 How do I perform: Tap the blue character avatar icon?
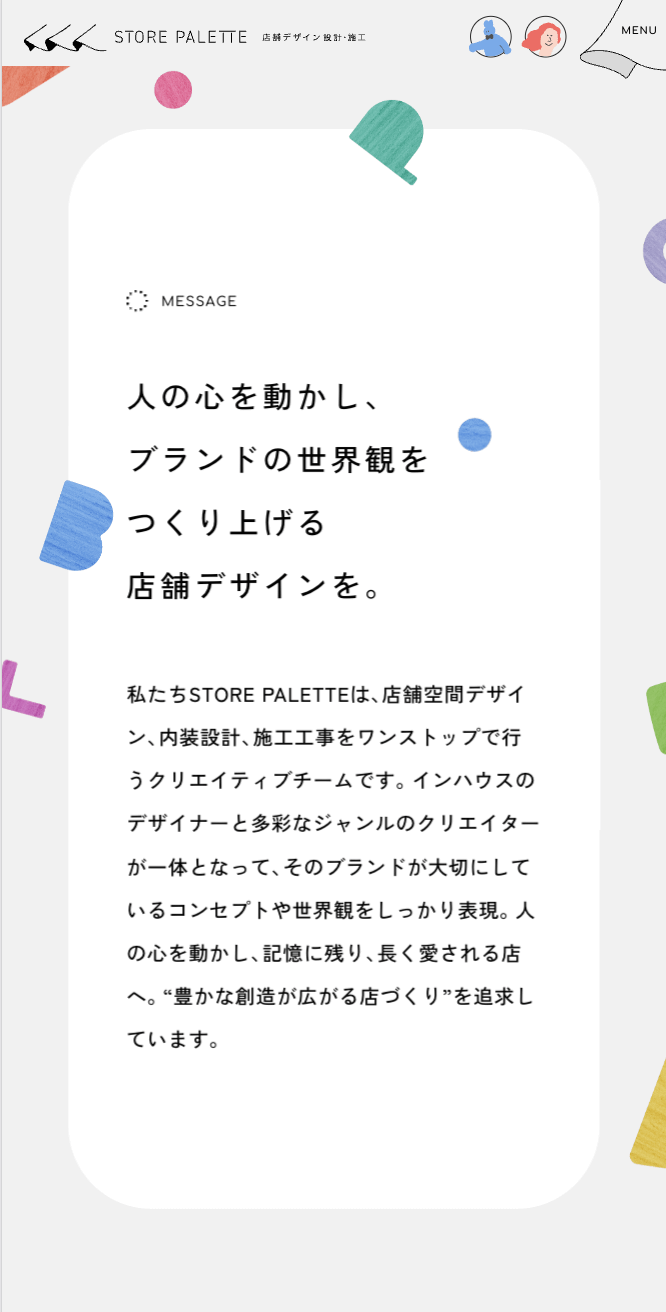tap(490, 37)
